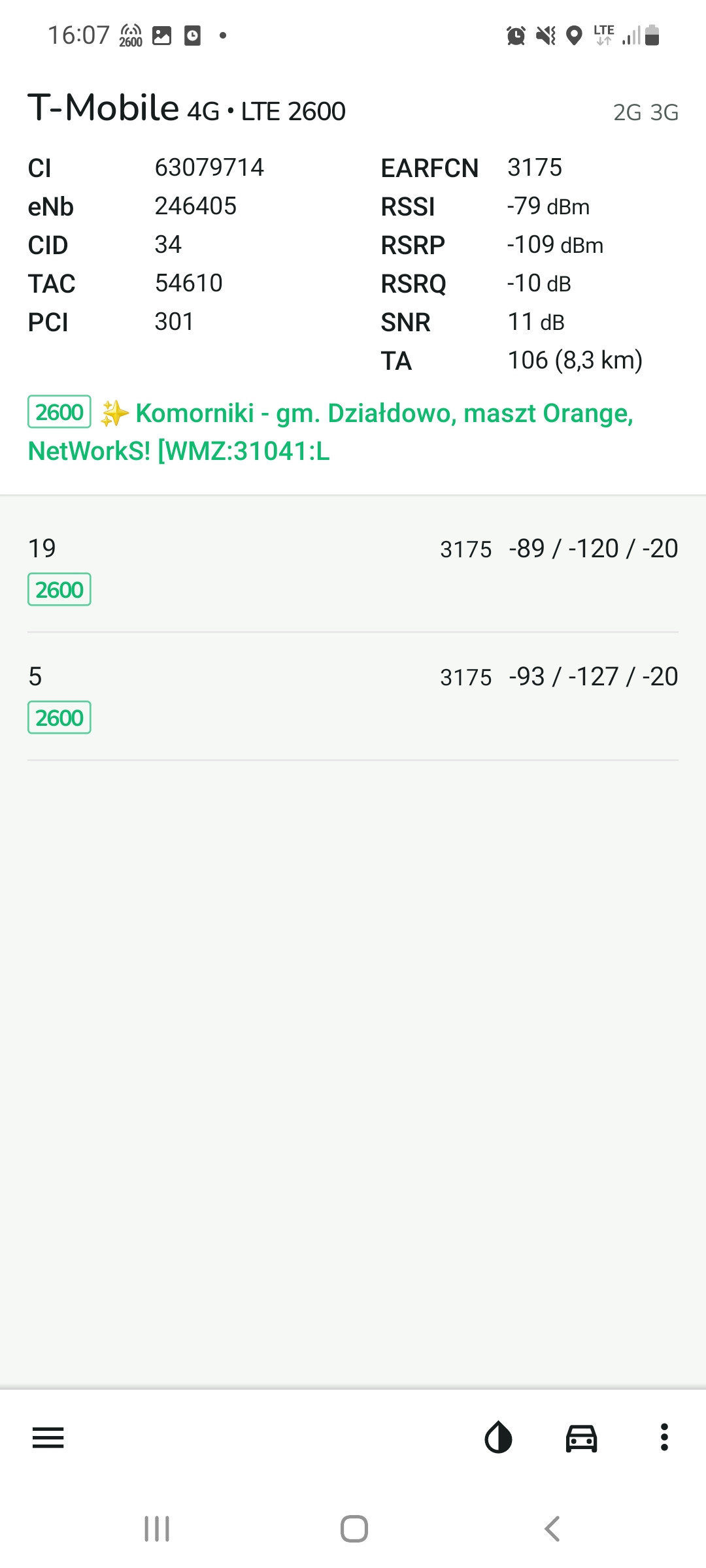Go back using system navigation
Image resolution: width=706 pixels, height=1568 pixels.
pyautogui.click(x=552, y=1529)
